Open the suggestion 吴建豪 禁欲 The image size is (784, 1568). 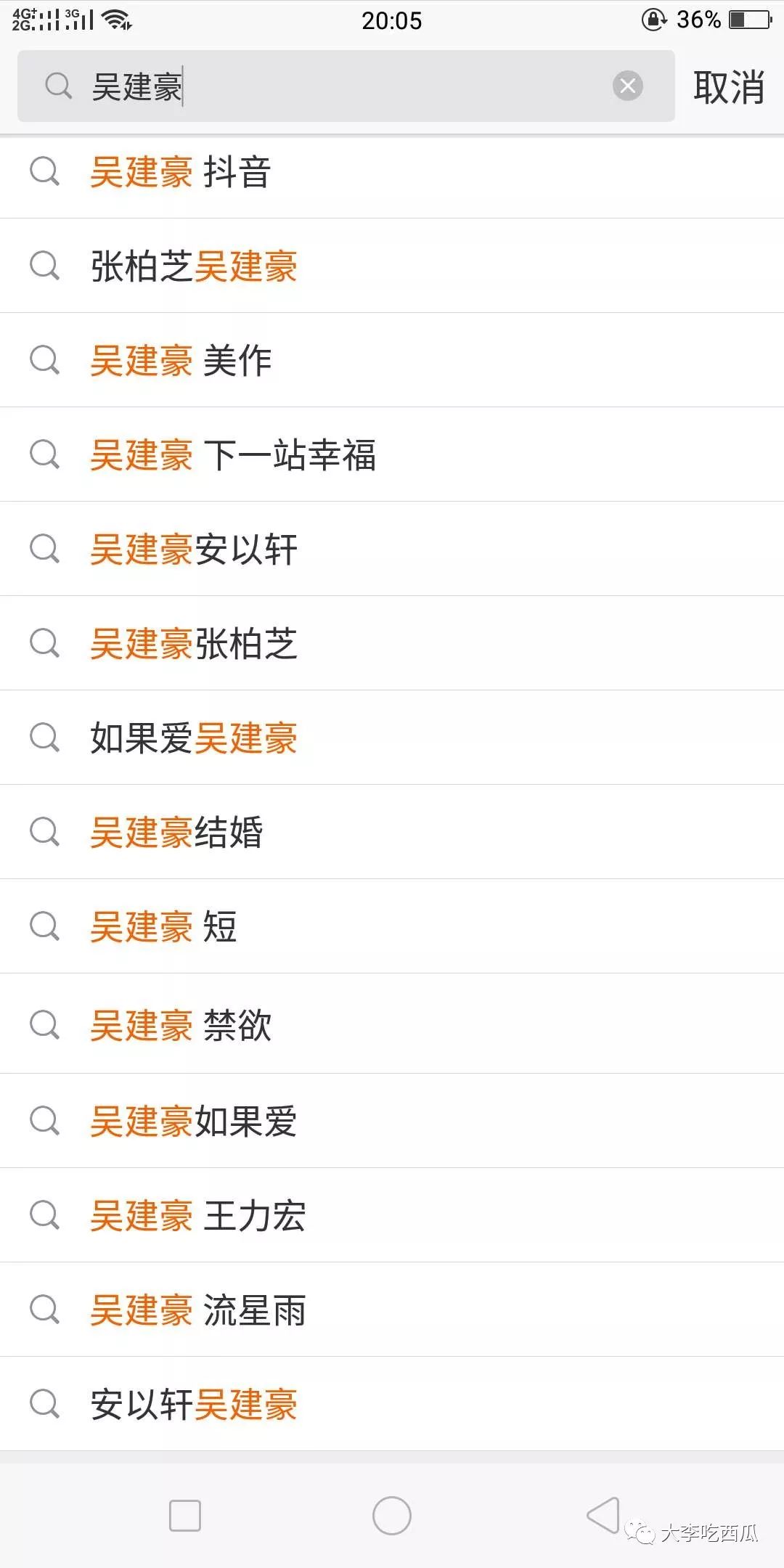click(392, 1024)
